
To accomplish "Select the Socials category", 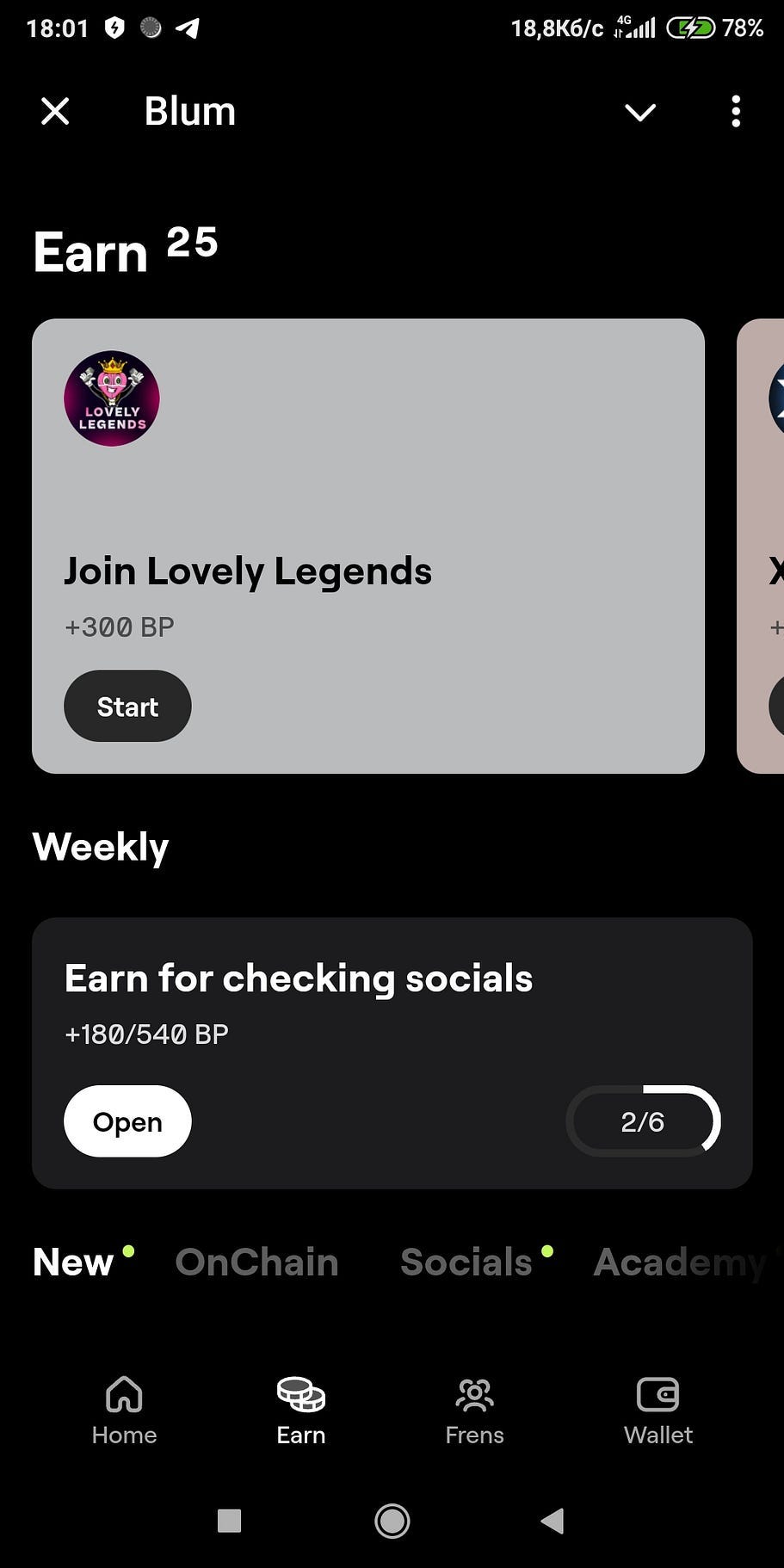I will click(466, 1262).
